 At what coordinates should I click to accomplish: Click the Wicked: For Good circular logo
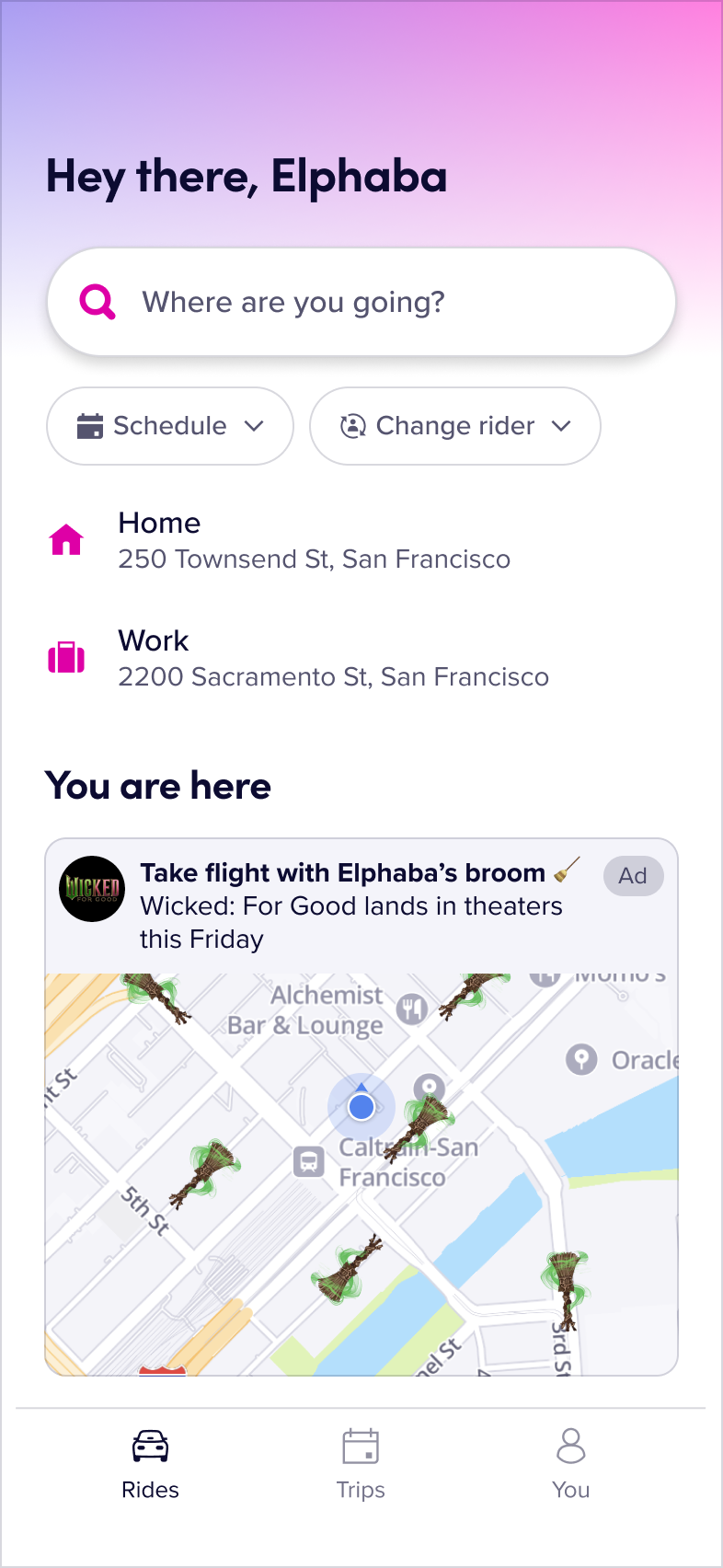(x=92, y=888)
